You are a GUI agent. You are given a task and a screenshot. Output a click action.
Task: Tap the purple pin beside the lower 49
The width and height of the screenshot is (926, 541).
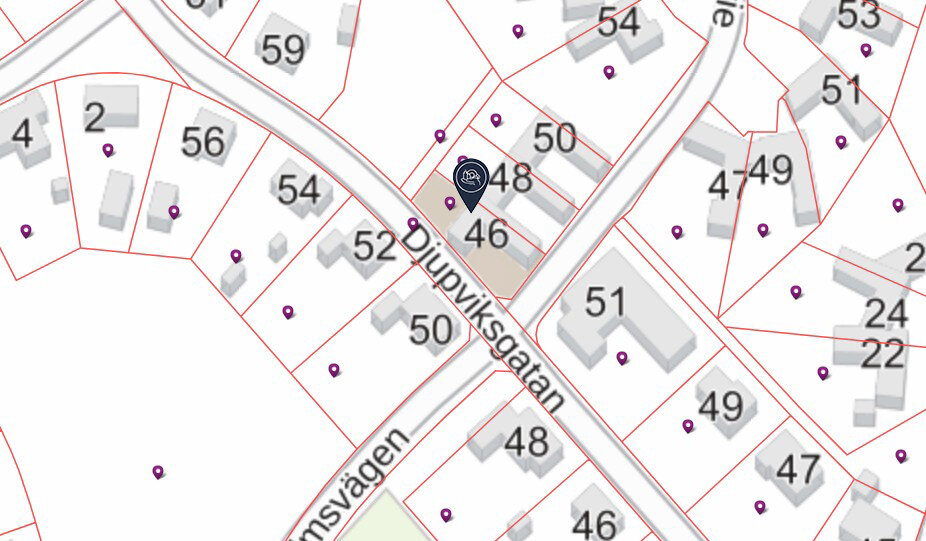click(688, 425)
